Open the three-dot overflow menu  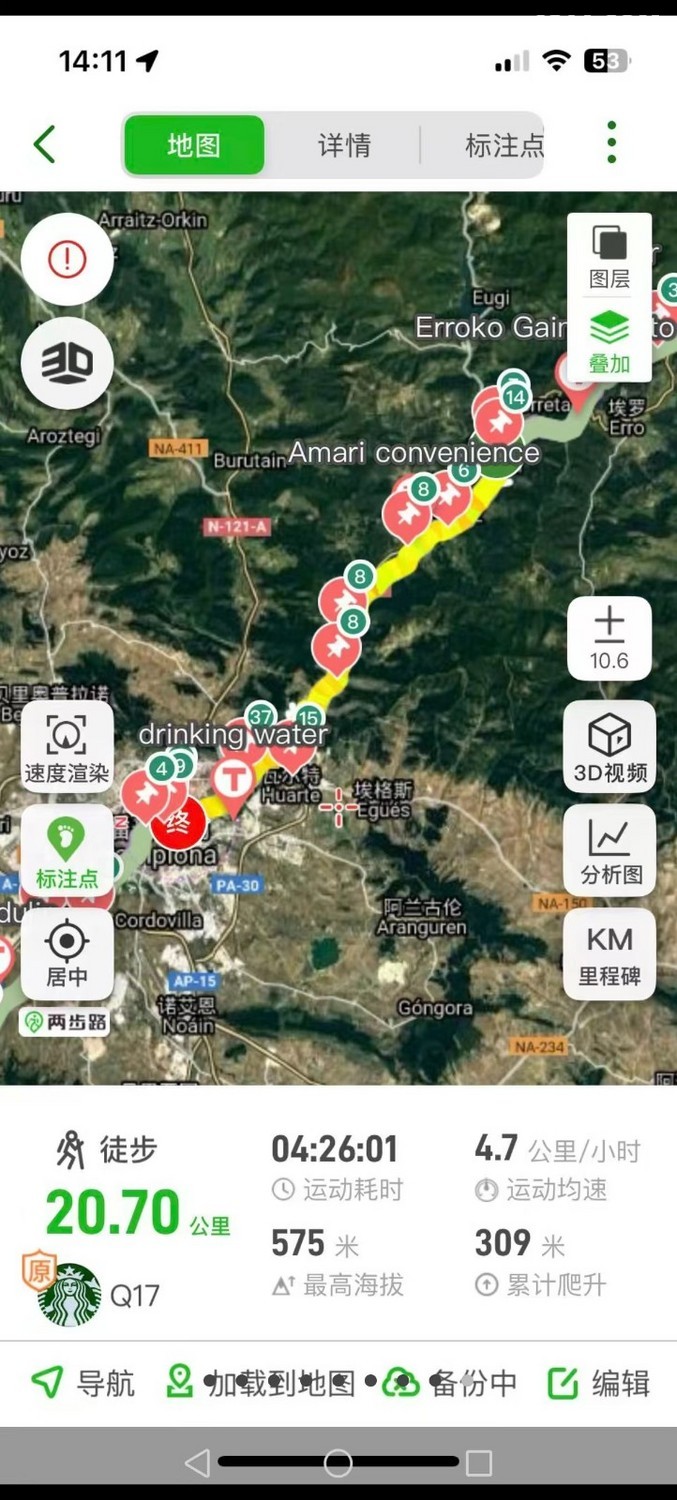point(611,143)
